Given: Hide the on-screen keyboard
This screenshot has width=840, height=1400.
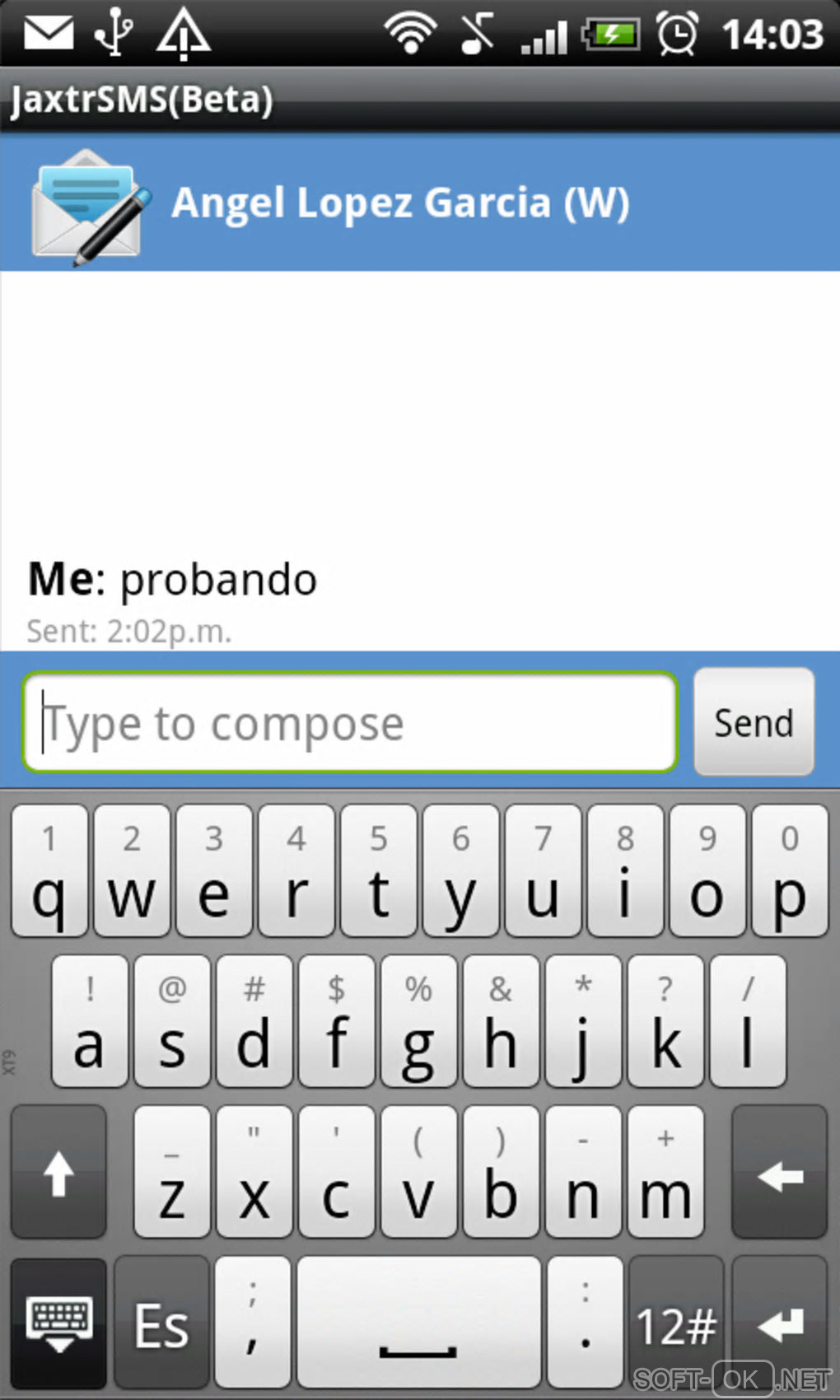Looking at the screenshot, I should [58, 1323].
